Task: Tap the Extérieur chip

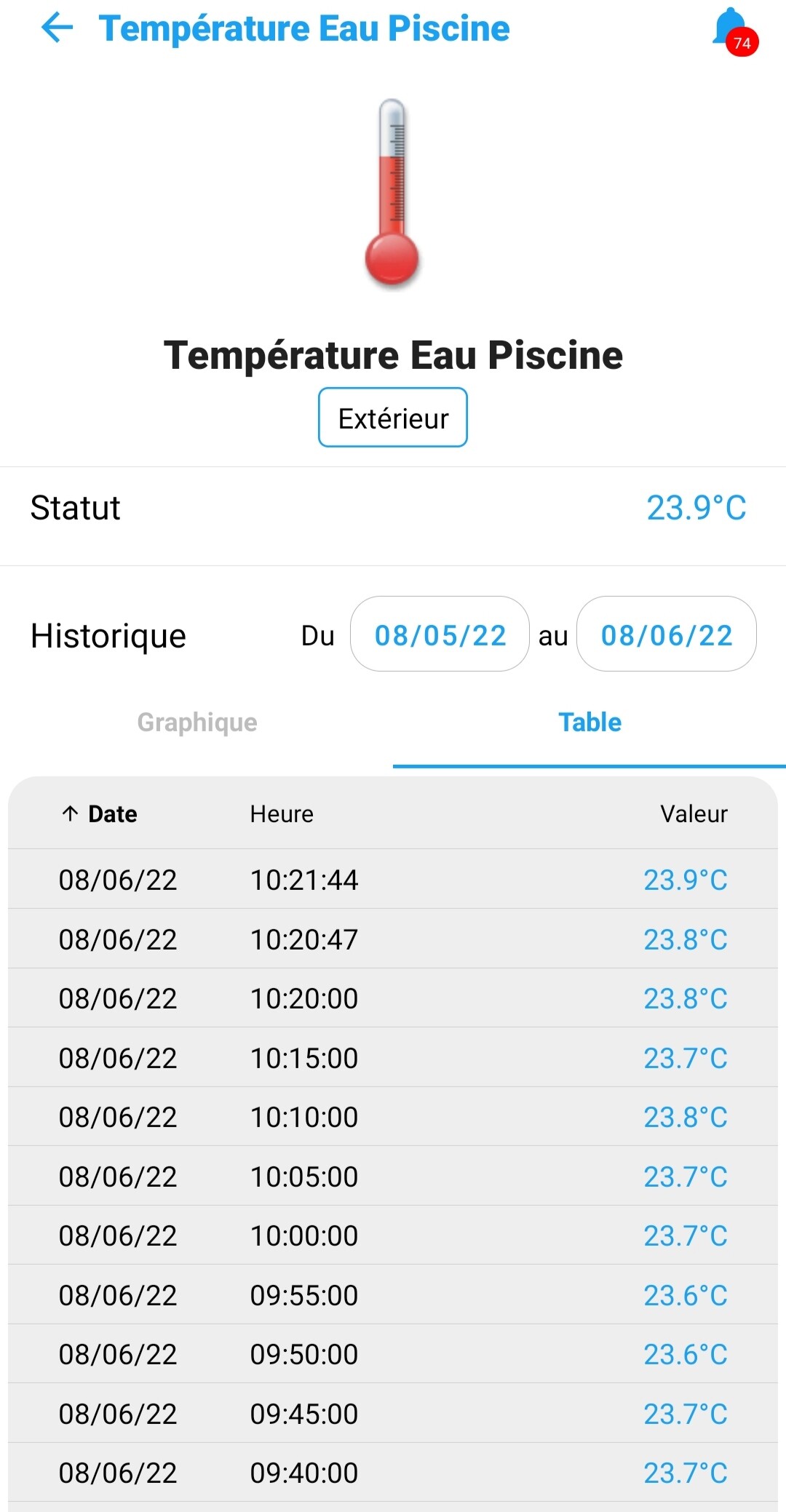Action: 393,418
